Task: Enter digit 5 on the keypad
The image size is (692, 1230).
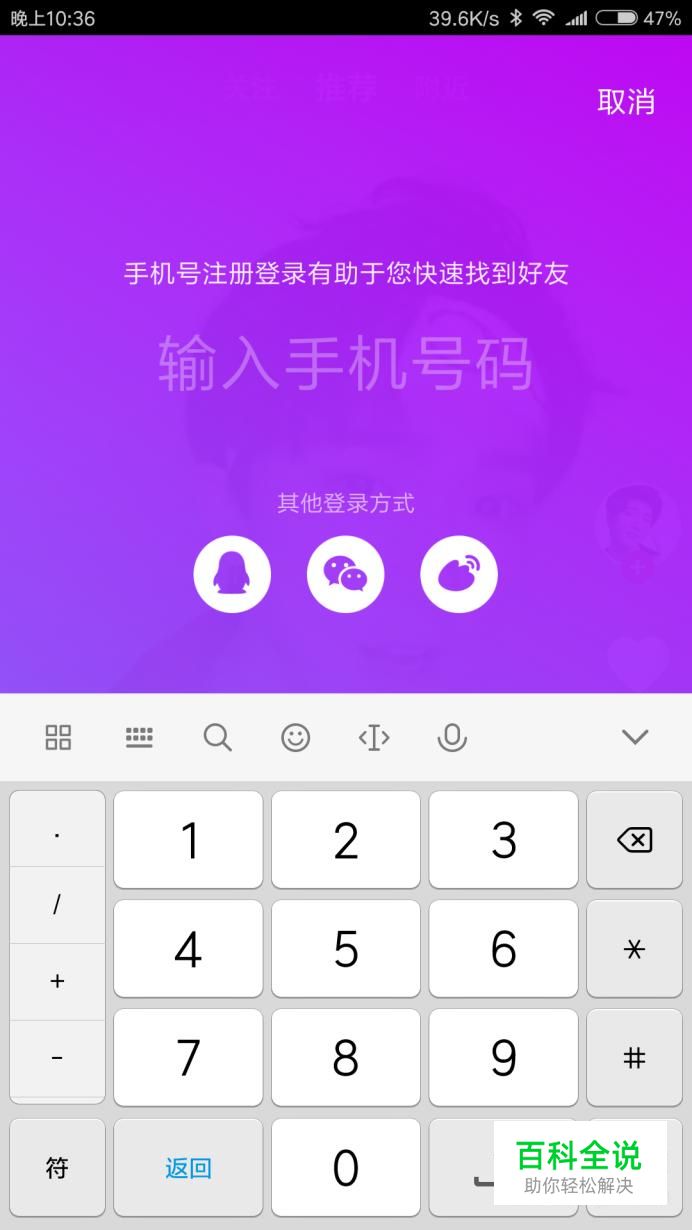Action: point(346,949)
